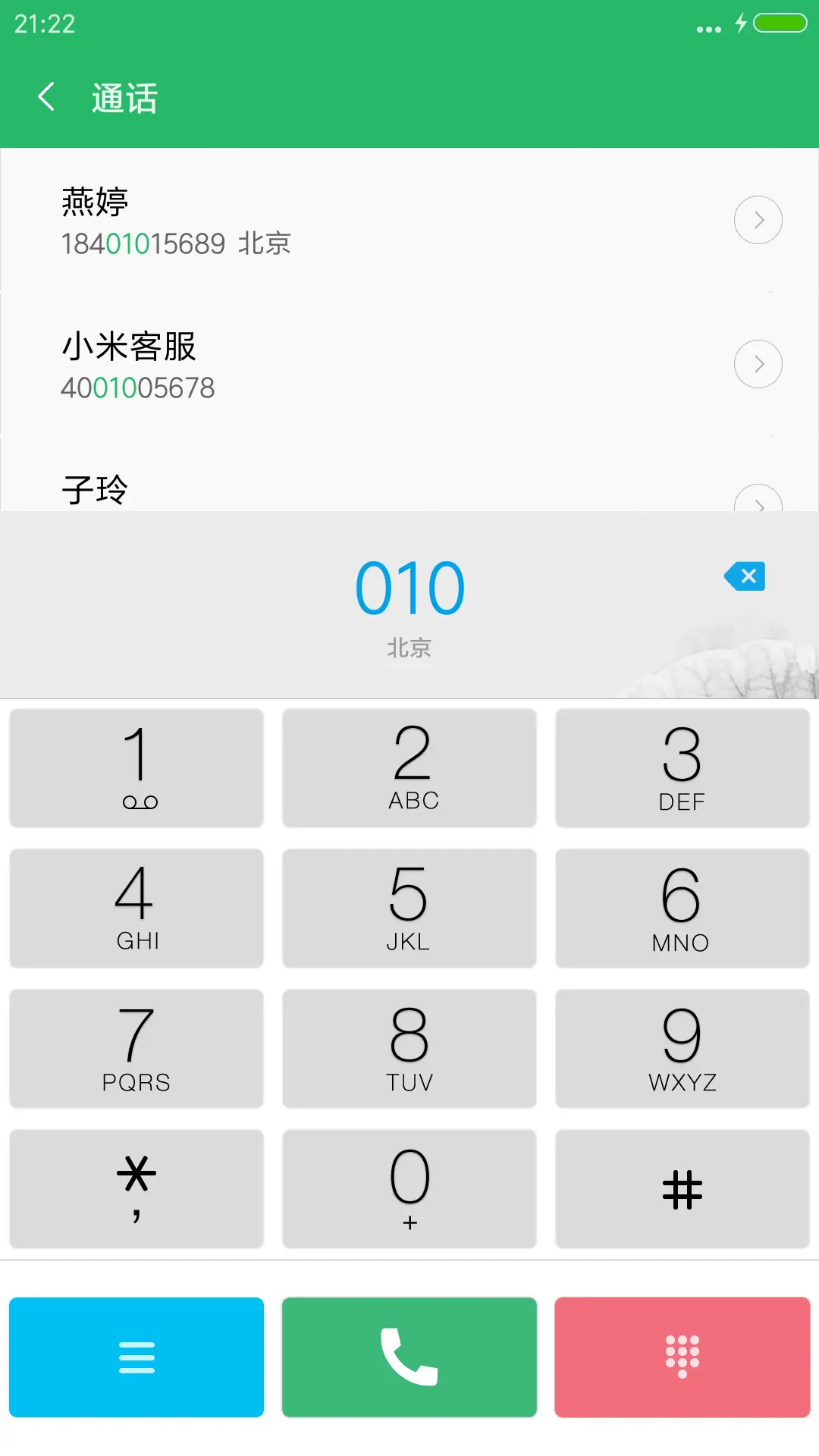Image resolution: width=819 pixels, height=1456 pixels.
Task: Expand details for contact 燕婷
Action: coord(758,219)
